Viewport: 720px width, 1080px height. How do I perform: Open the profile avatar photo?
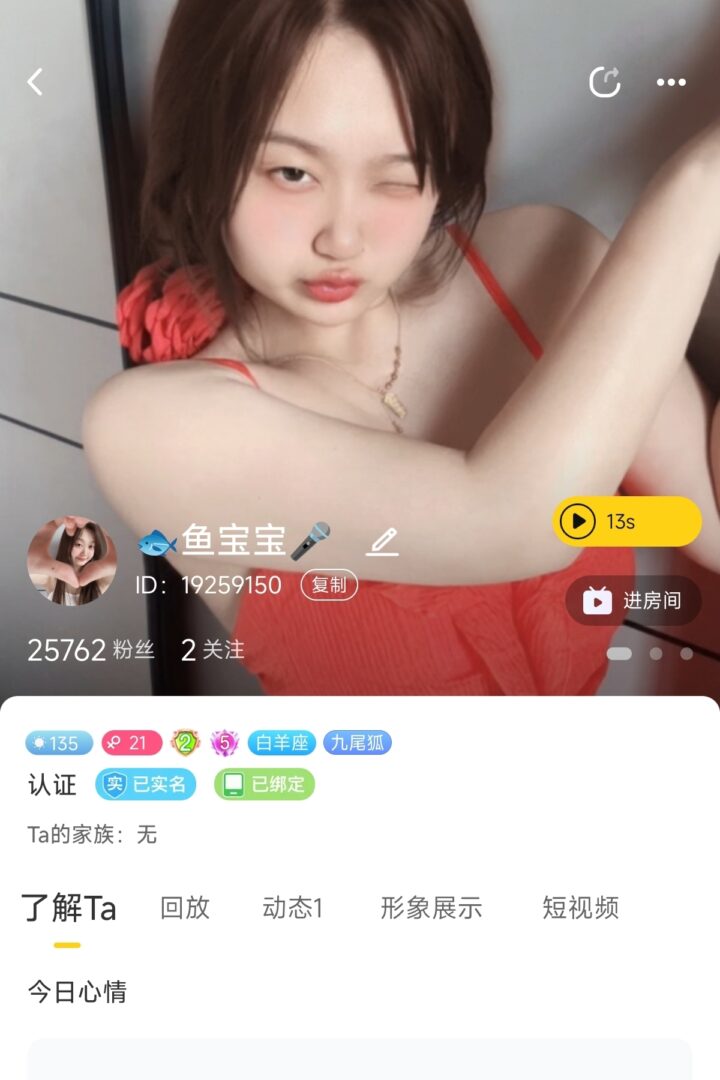tap(72, 560)
